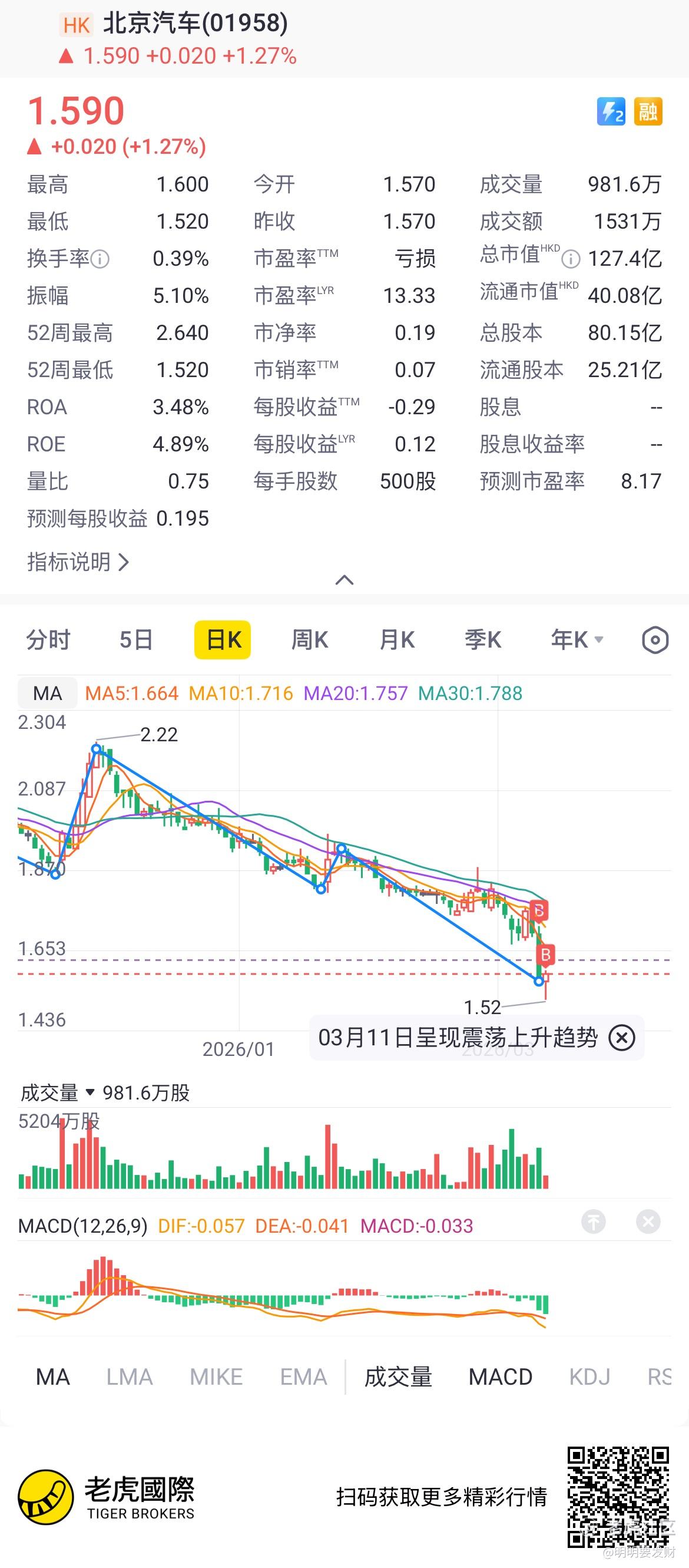Select the 5日 chart tab
This screenshot has height=1568, width=689.
pos(135,640)
